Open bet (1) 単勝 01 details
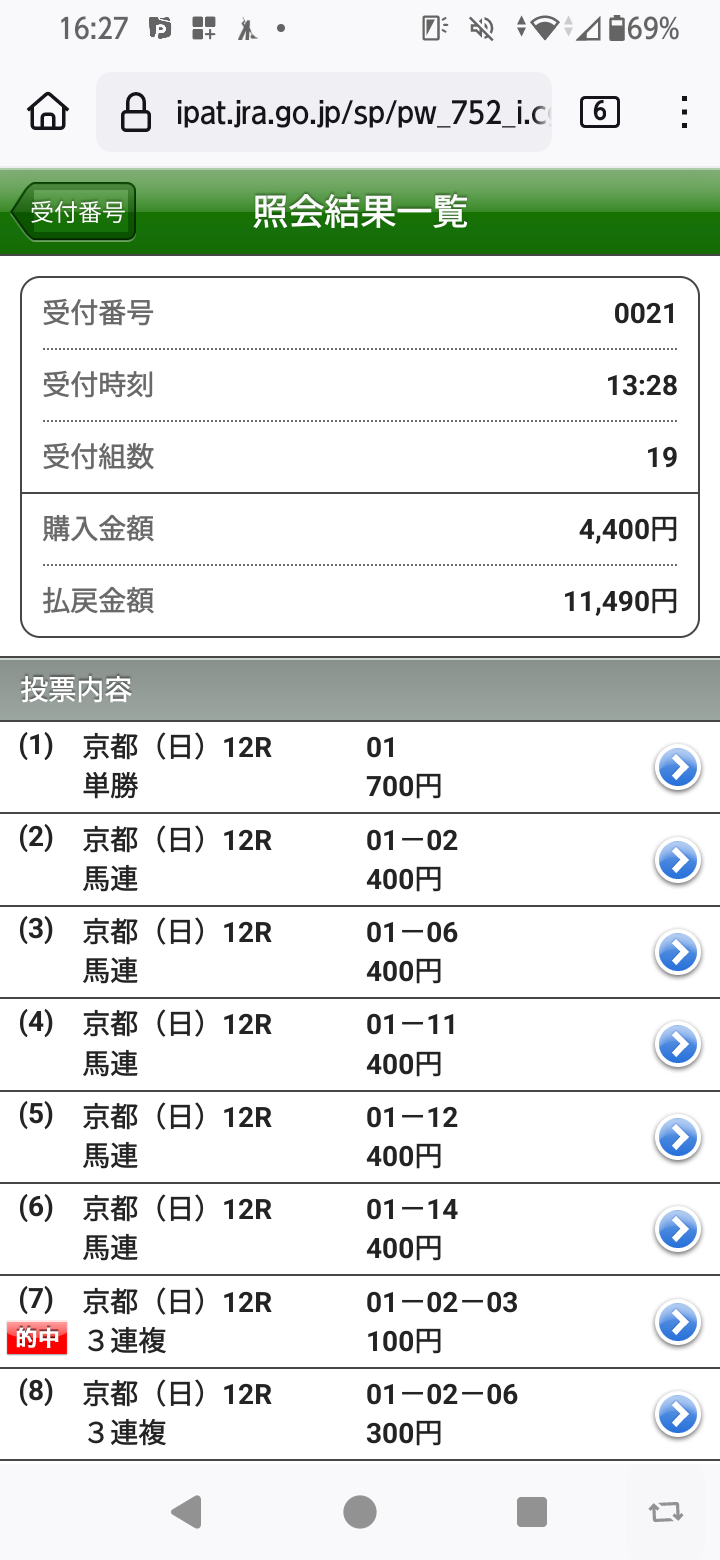Screen dimensions: 720x1560 point(677,768)
